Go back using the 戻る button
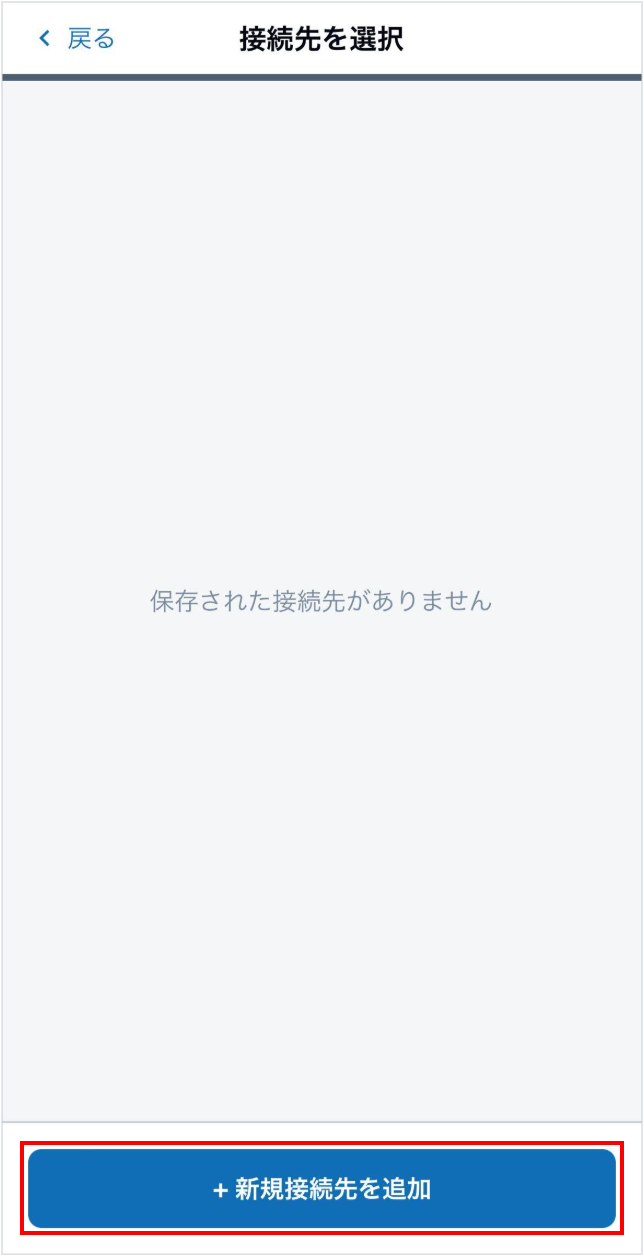 77,39
